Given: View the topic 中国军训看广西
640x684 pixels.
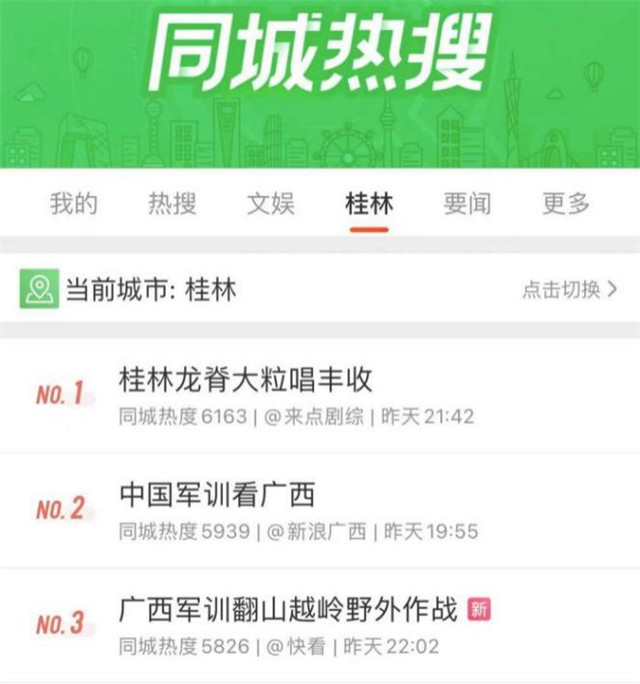Looking at the screenshot, I should point(217,495).
